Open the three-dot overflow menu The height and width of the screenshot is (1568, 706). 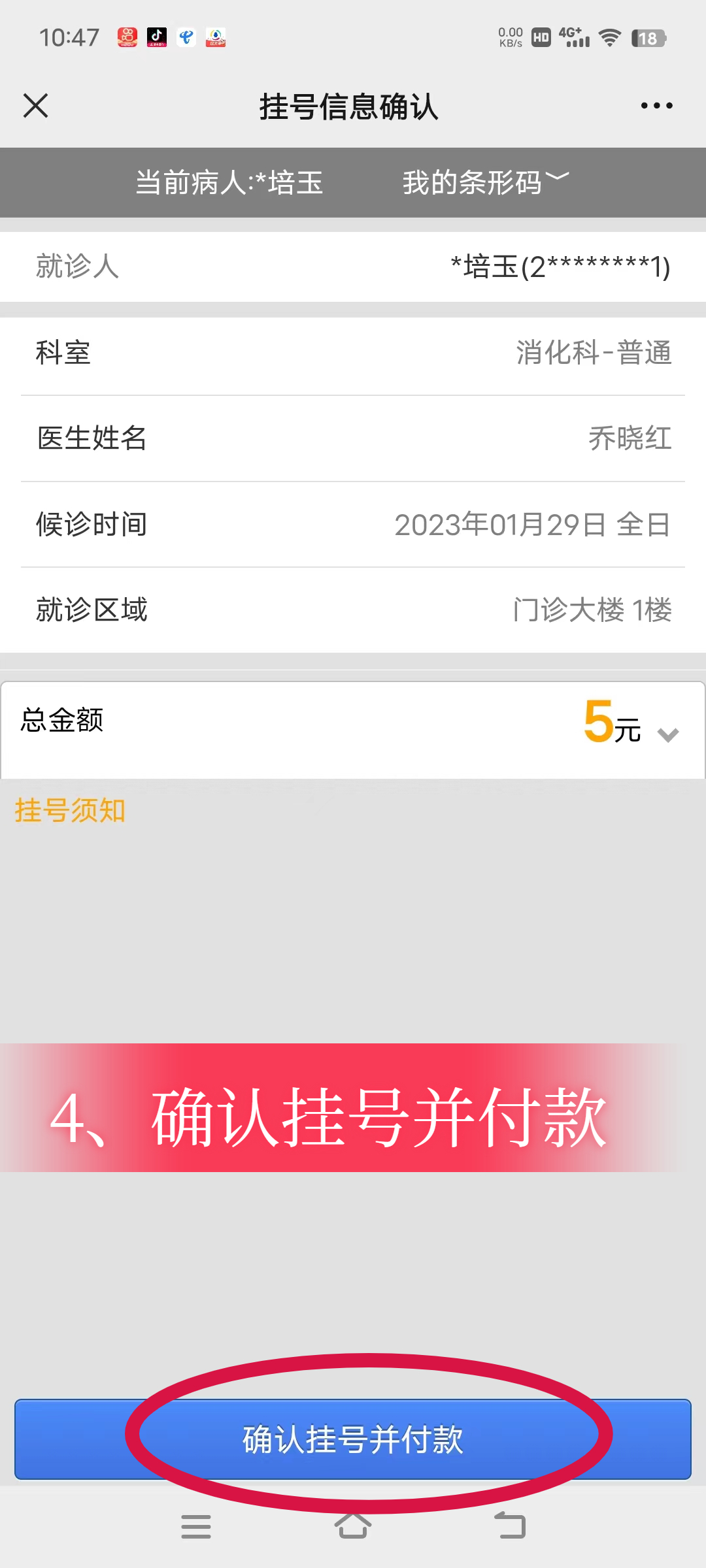pos(656,106)
